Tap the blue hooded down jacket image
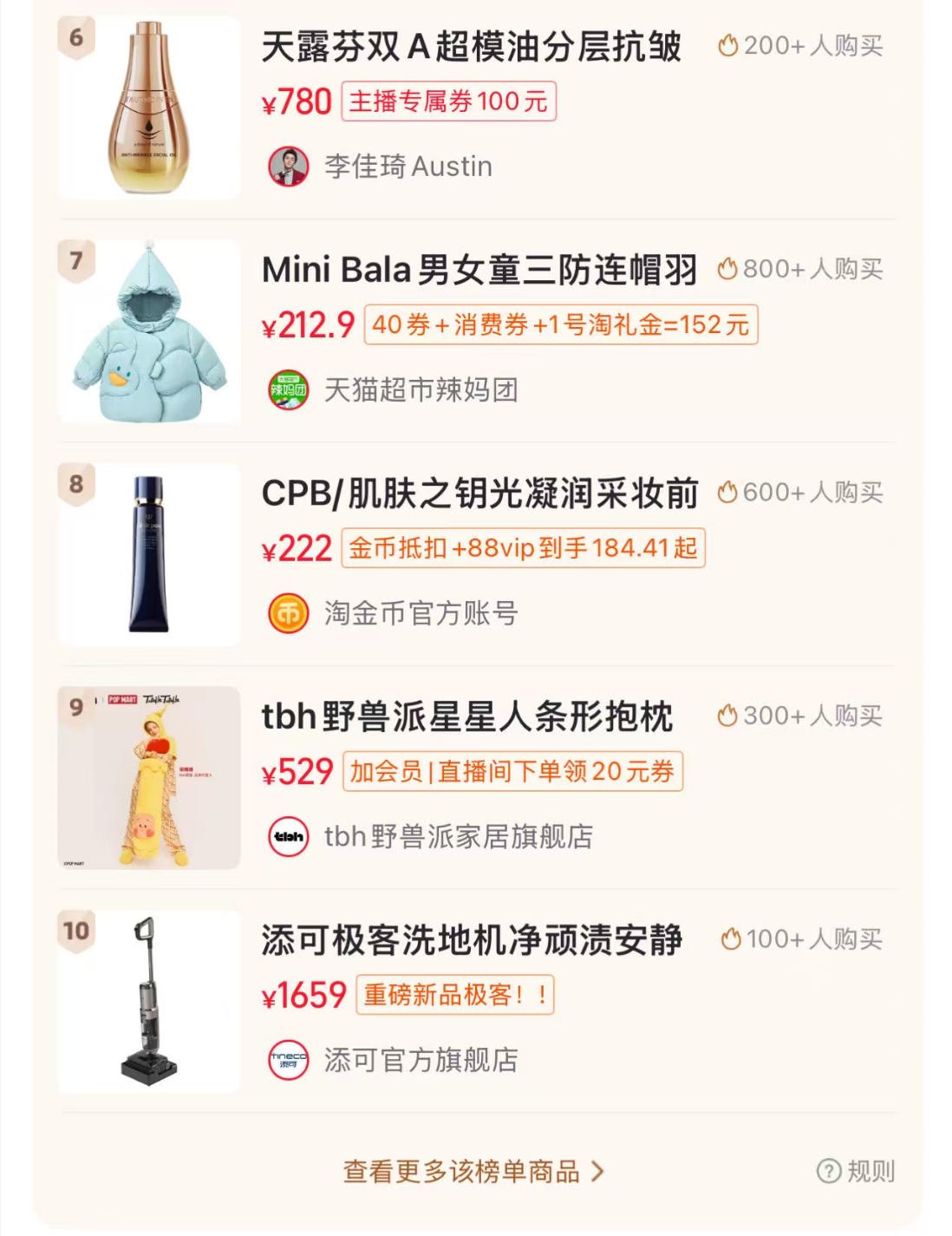This screenshot has width=952, height=1236. [x=149, y=331]
